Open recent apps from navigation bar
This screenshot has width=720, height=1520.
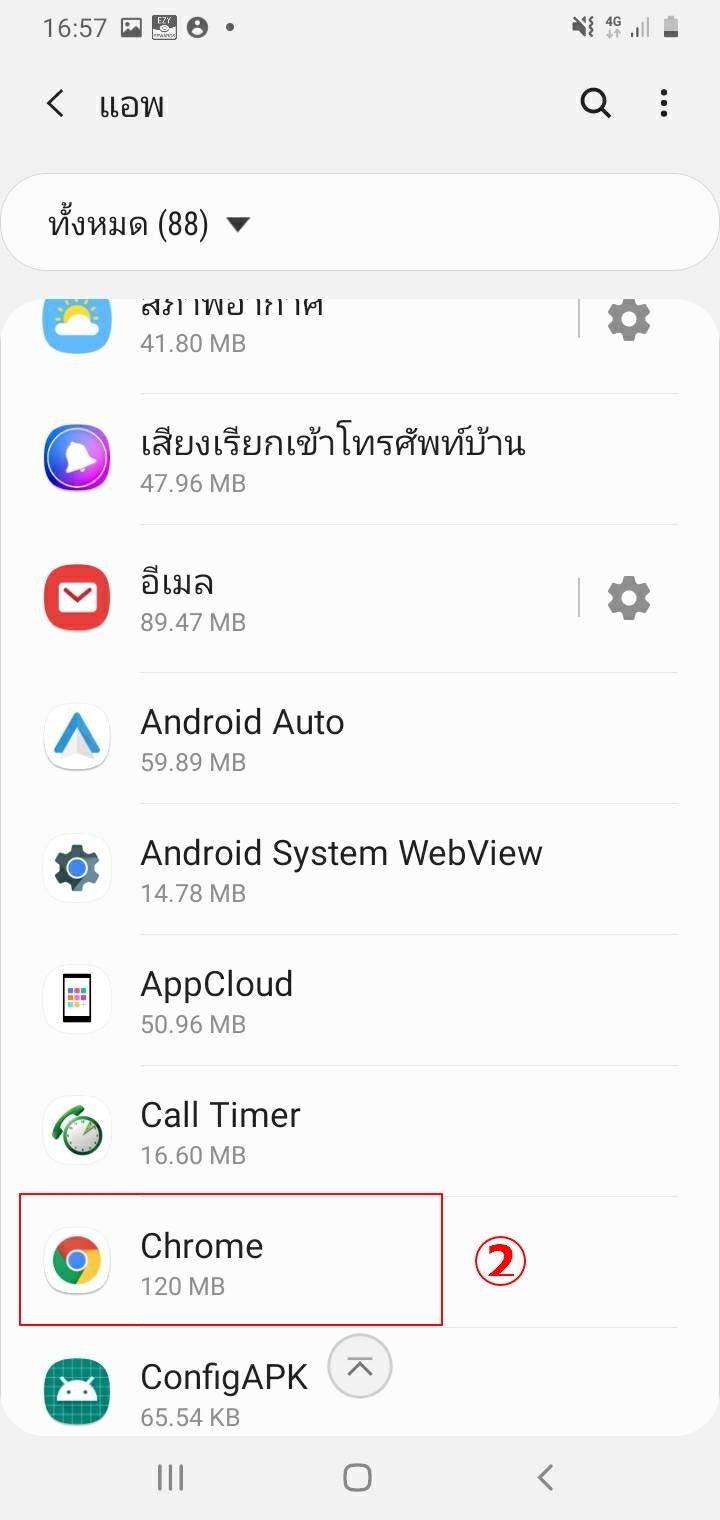coord(171,1477)
